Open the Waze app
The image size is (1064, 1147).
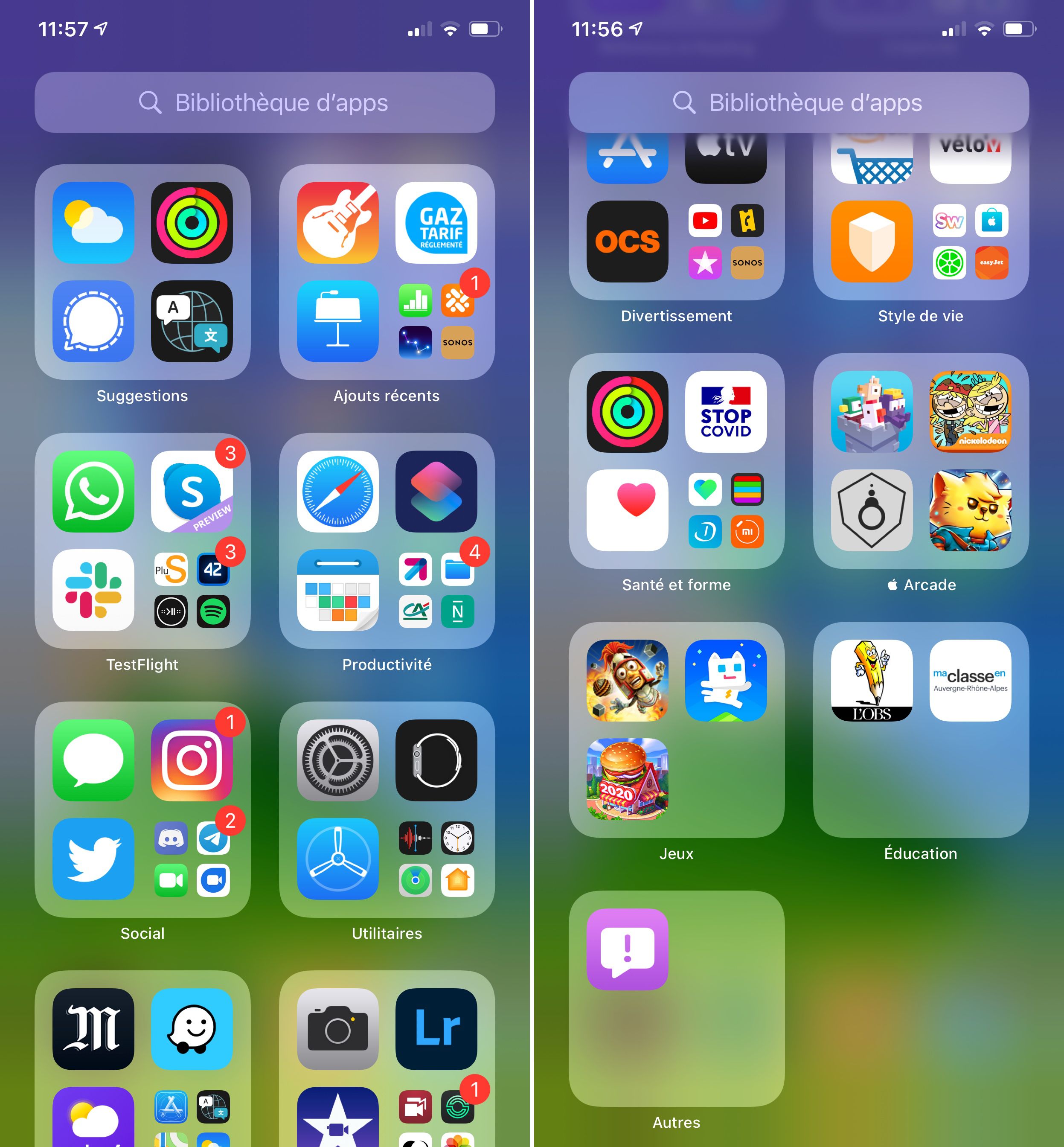click(x=192, y=1029)
